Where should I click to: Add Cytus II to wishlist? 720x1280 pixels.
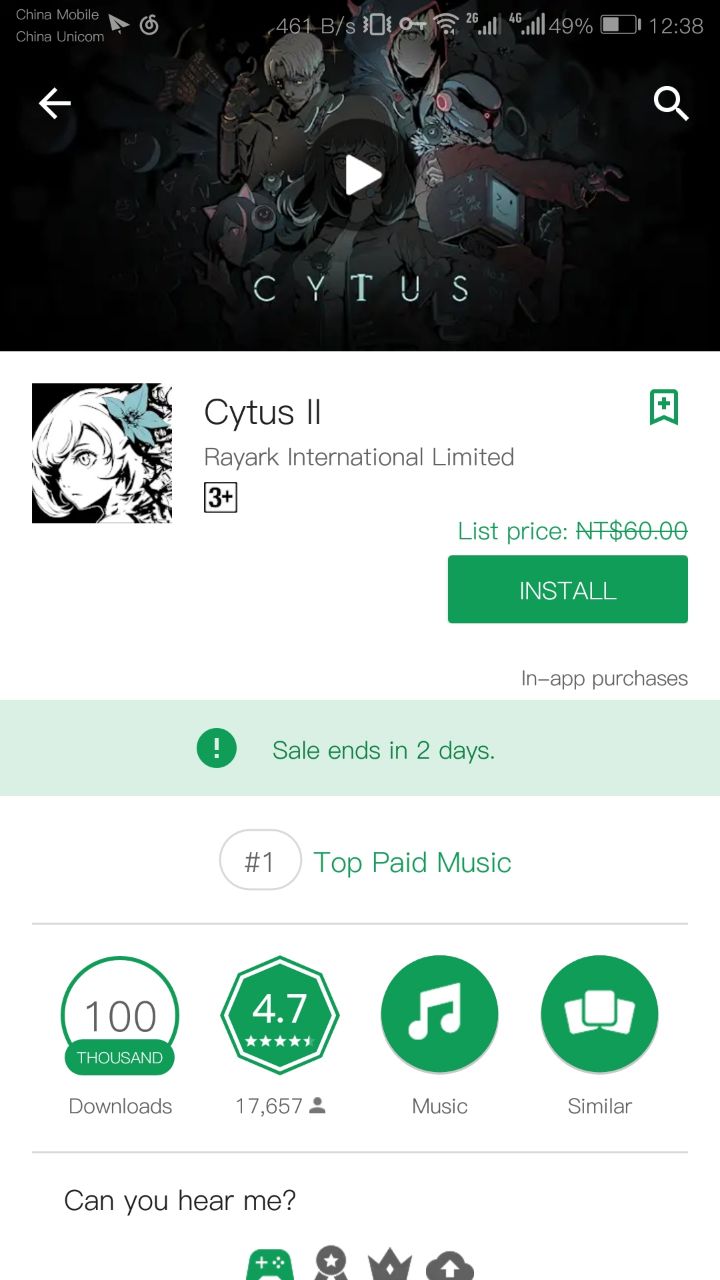point(664,407)
